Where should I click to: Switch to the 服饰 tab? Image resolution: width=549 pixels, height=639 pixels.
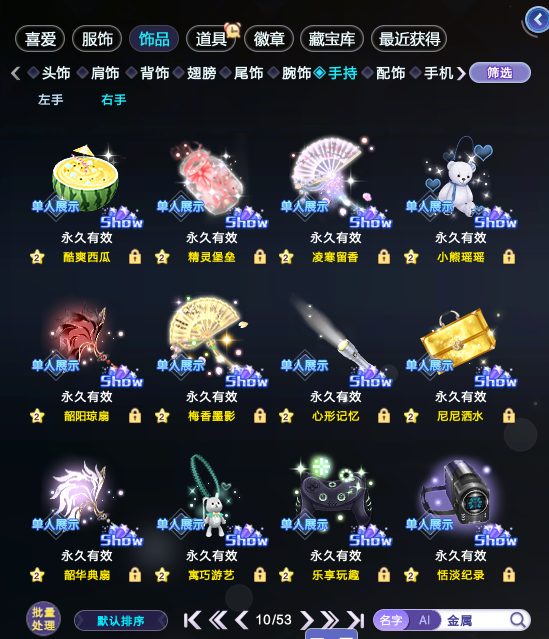pos(97,39)
